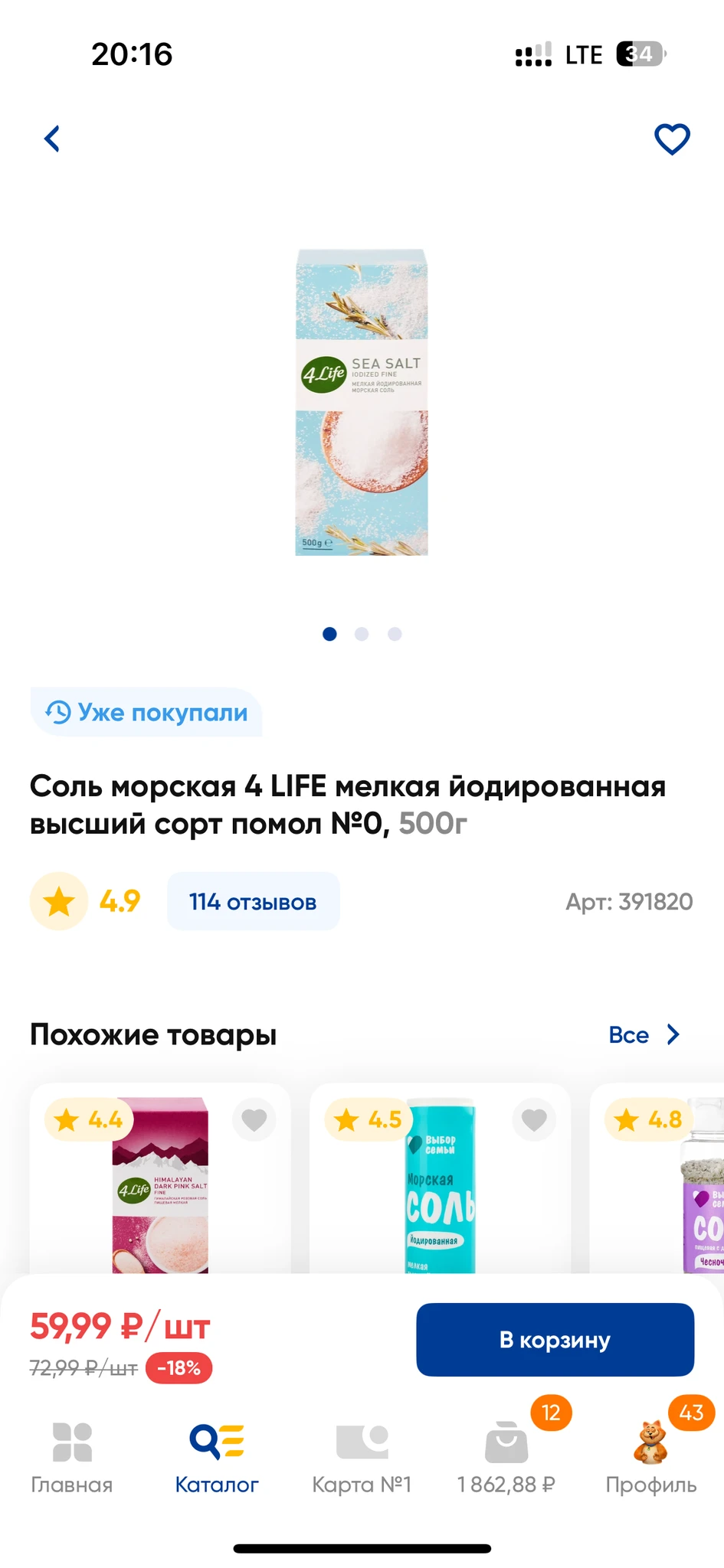Favorite the Морская соль card rated 4.5

click(534, 1120)
